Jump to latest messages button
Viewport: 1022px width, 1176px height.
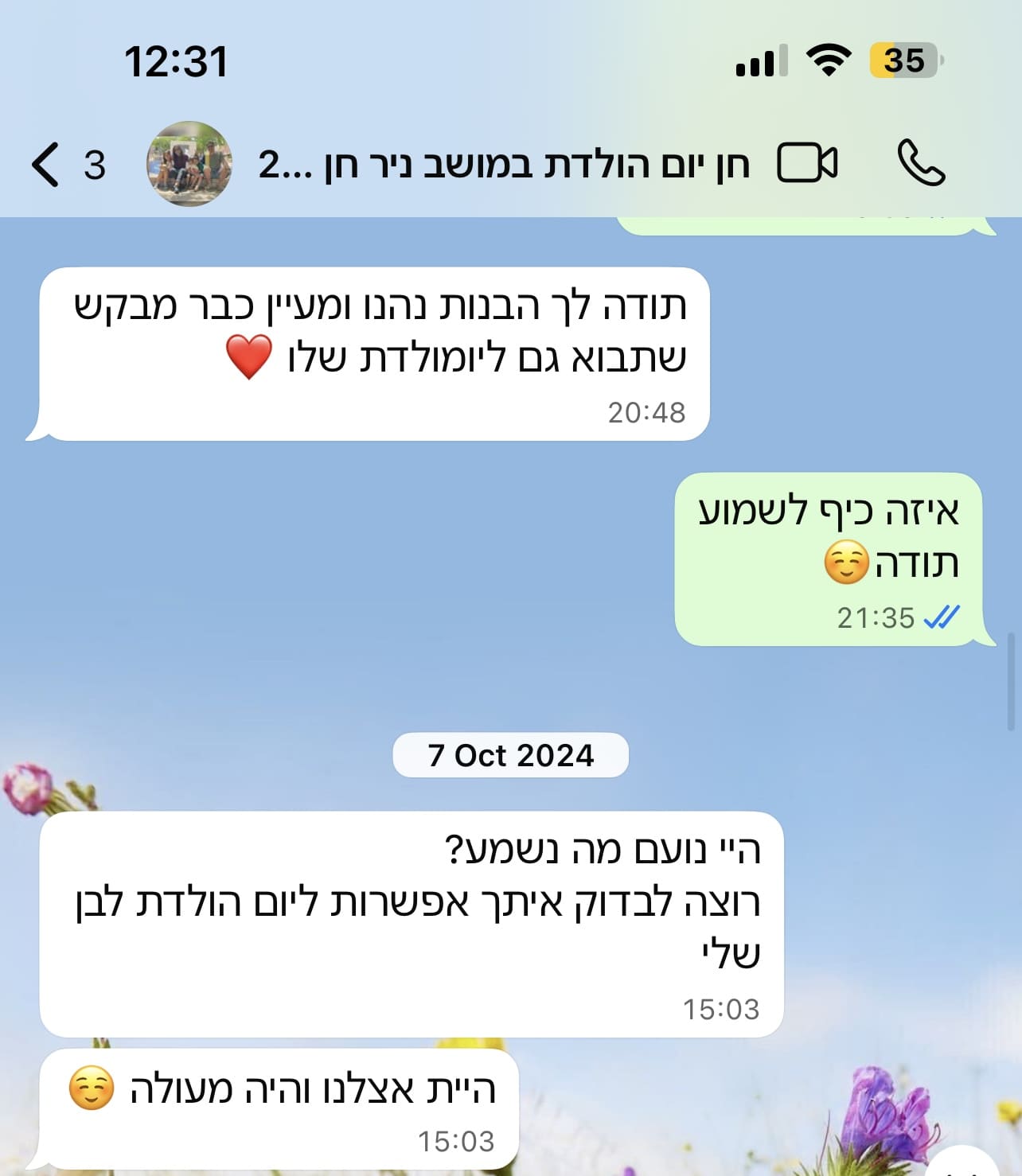[963, 1165]
